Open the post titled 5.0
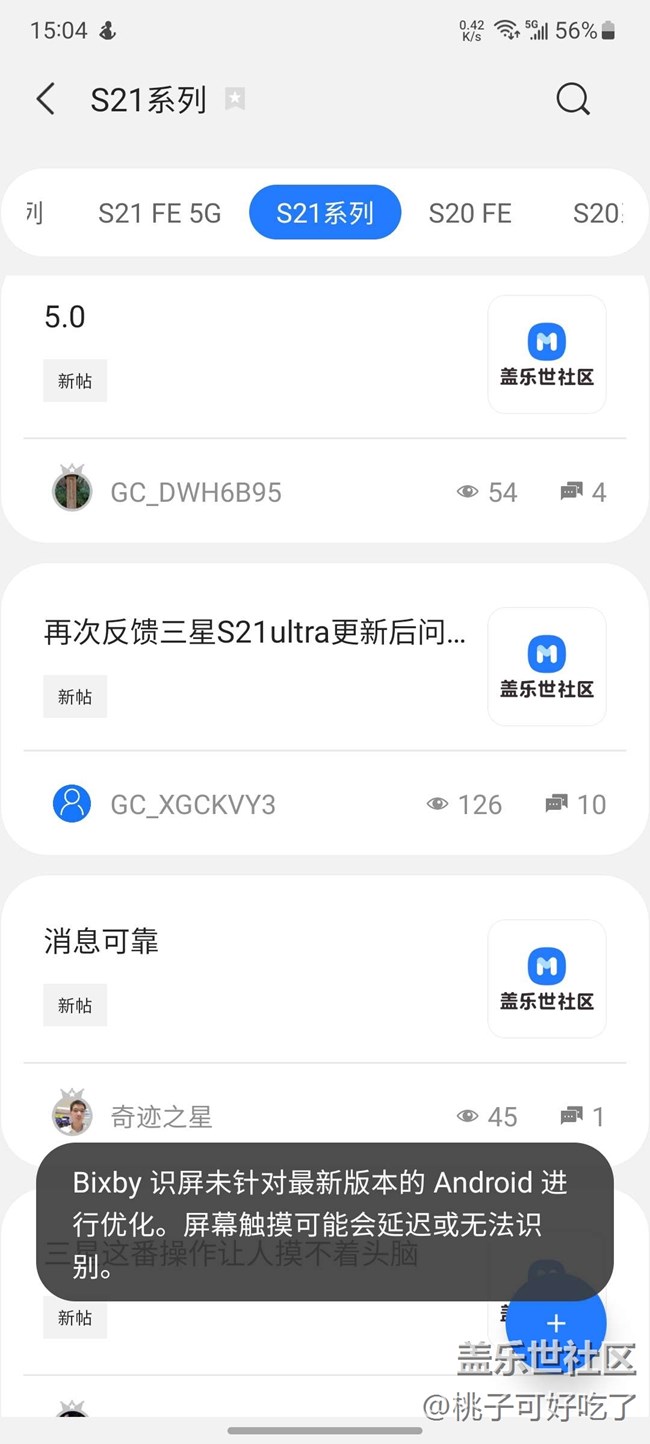 click(x=66, y=318)
